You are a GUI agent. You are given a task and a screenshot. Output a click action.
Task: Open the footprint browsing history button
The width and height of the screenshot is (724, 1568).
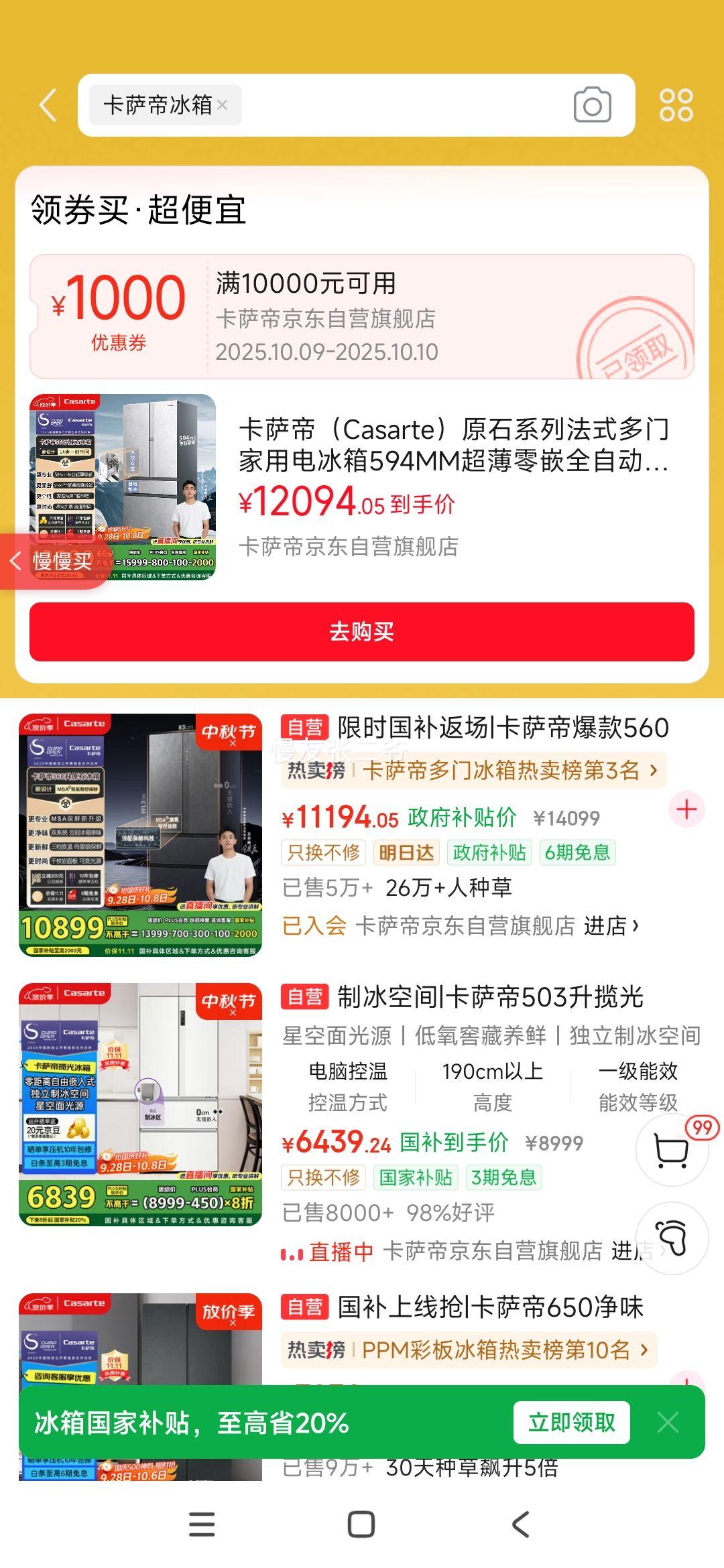(x=672, y=1238)
